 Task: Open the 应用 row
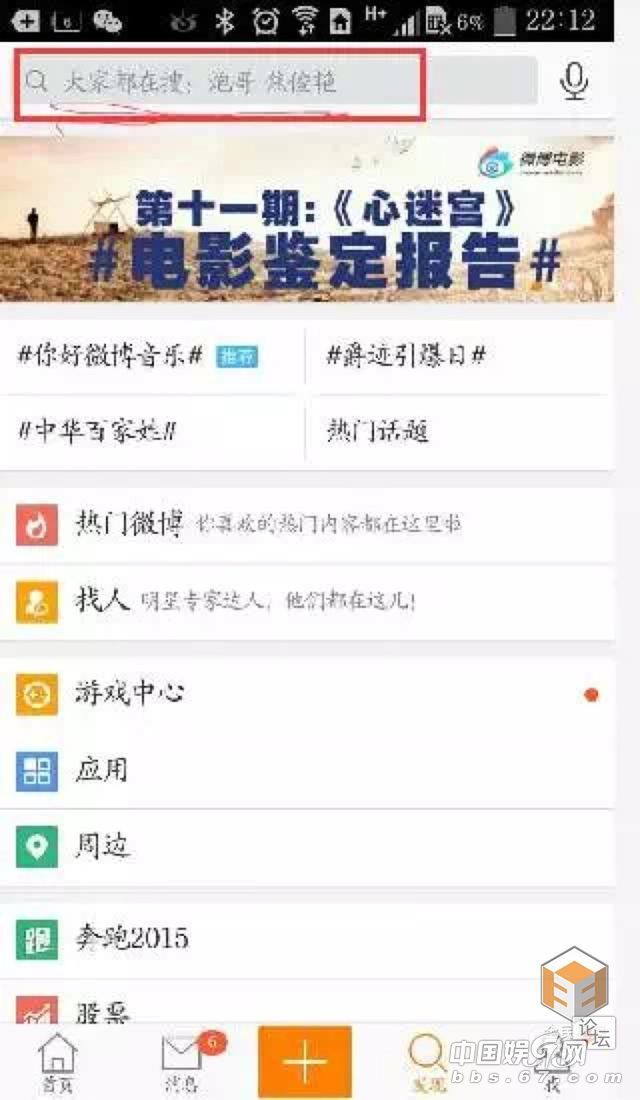pyautogui.click(x=307, y=770)
